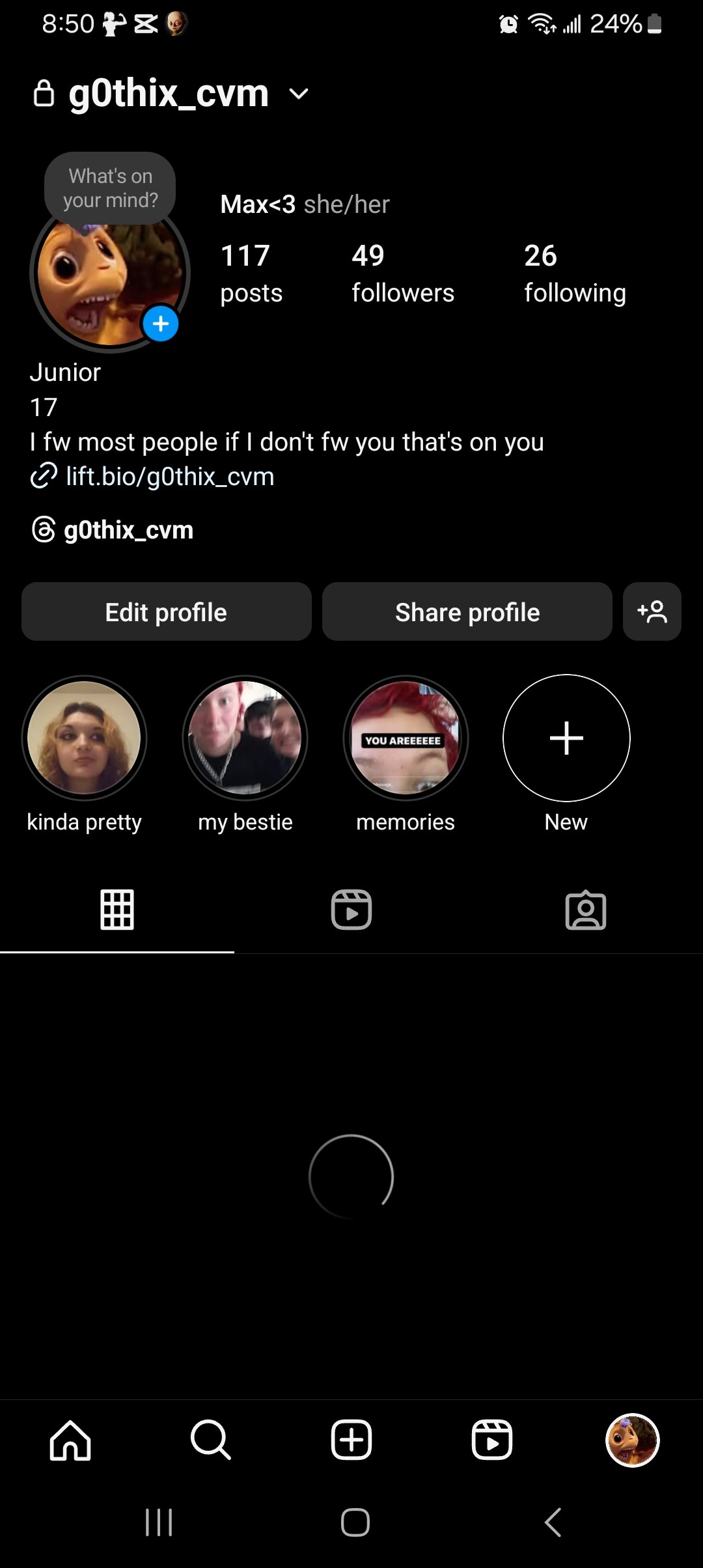Open the lift.bio/g0thix_cvm link
The height and width of the screenshot is (1568, 703).
tap(169, 477)
